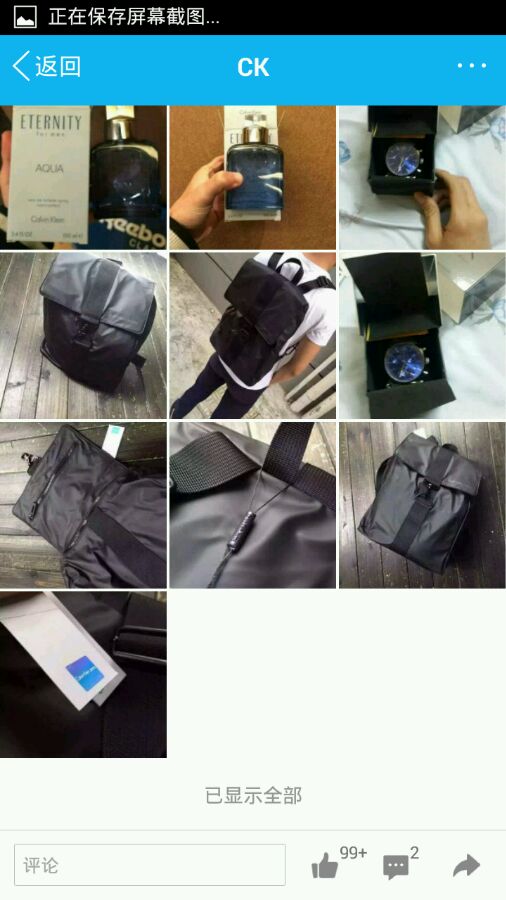View the hand-held perfume bottle photo
The image size is (506, 900).
click(252, 177)
